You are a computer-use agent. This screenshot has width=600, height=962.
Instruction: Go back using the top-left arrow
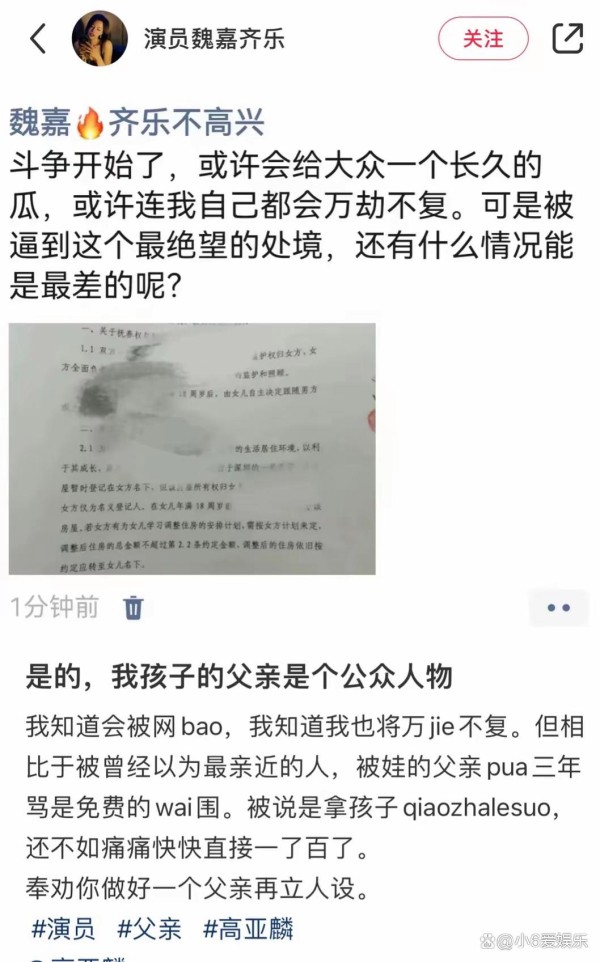[38, 39]
